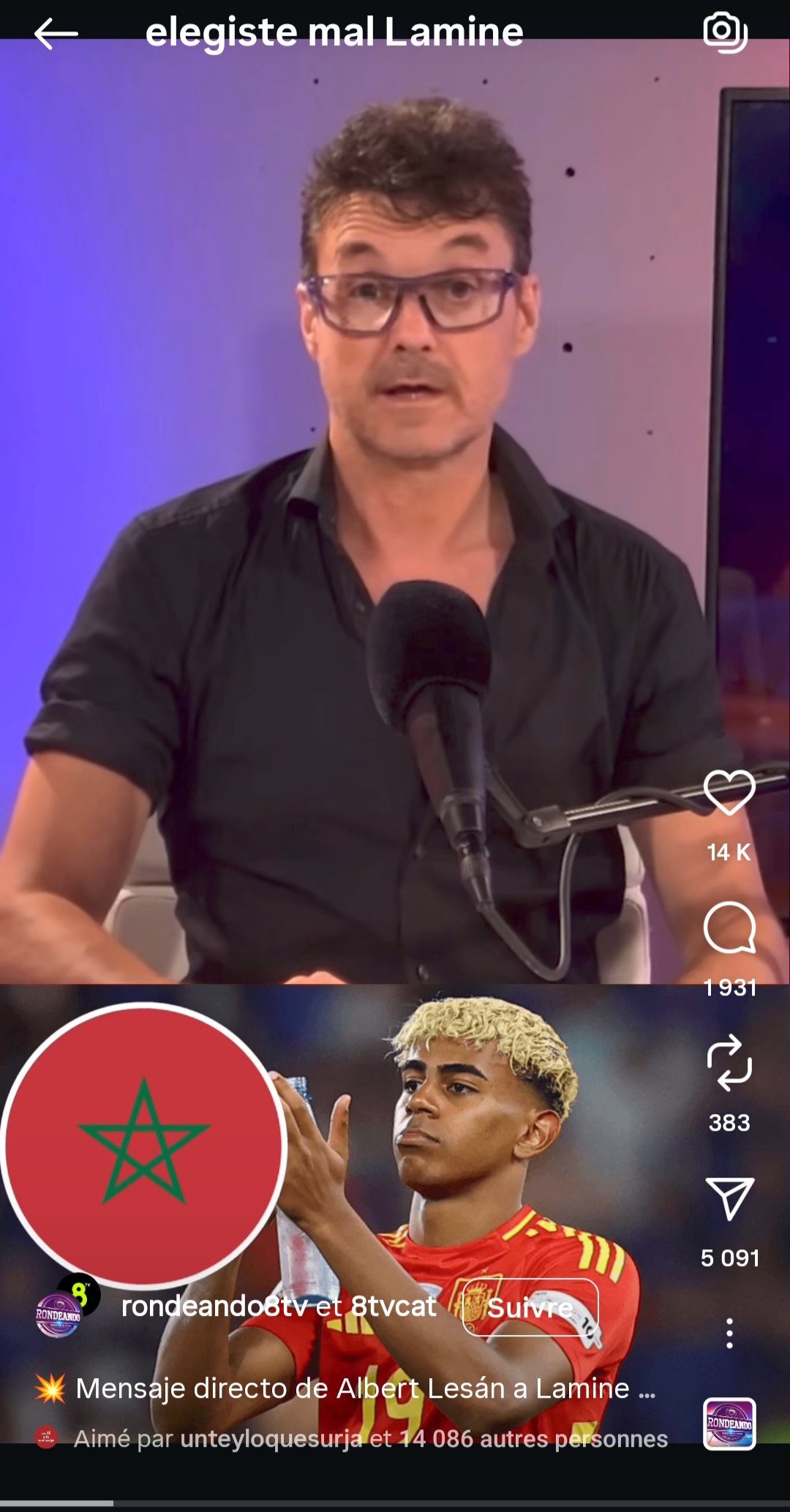The height and width of the screenshot is (1512, 790).
Task: Follow rondeando8tv with the Suivre button
Action: pyautogui.click(x=530, y=1307)
